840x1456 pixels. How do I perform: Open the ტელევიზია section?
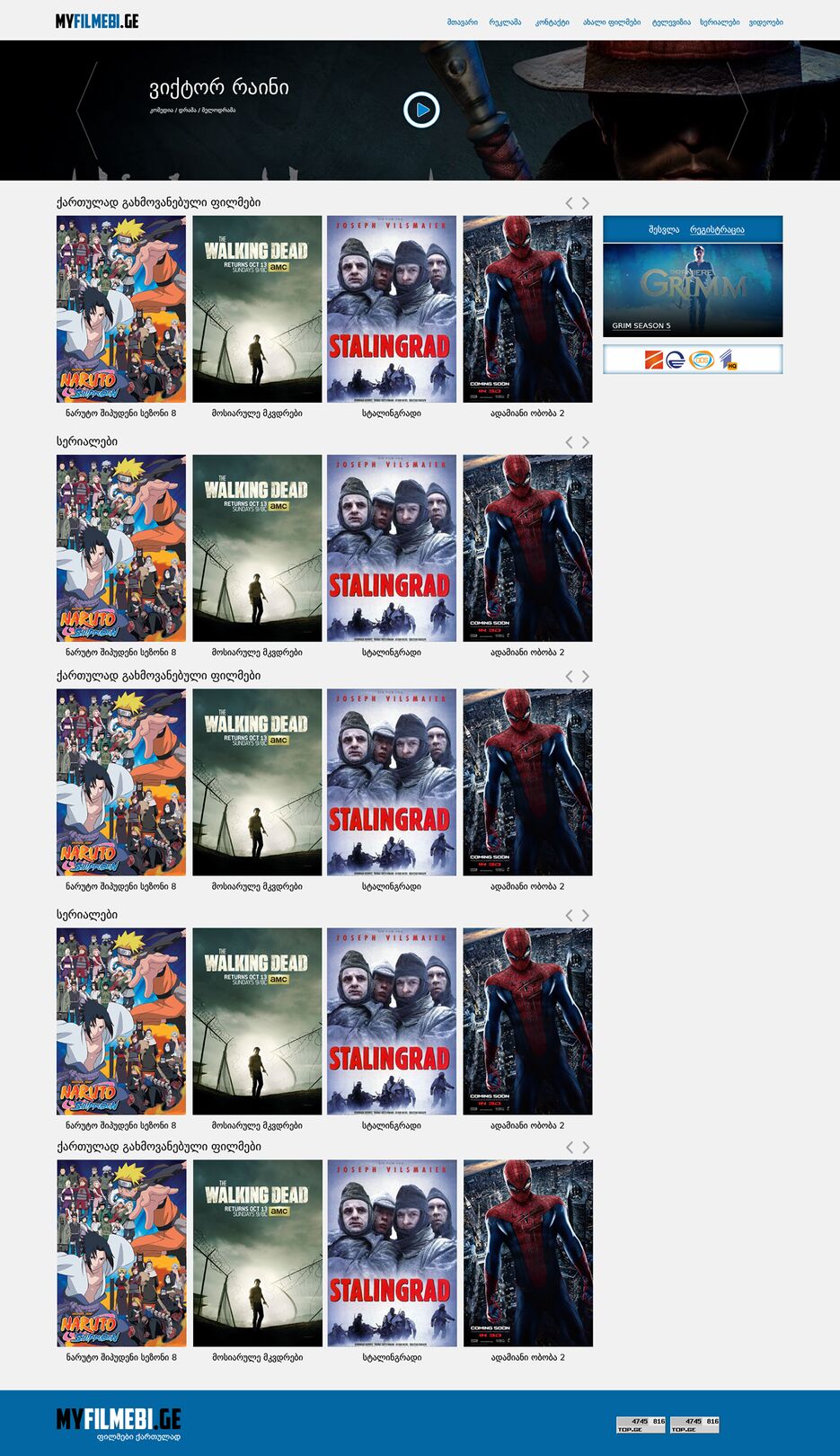(x=671, y=22)
